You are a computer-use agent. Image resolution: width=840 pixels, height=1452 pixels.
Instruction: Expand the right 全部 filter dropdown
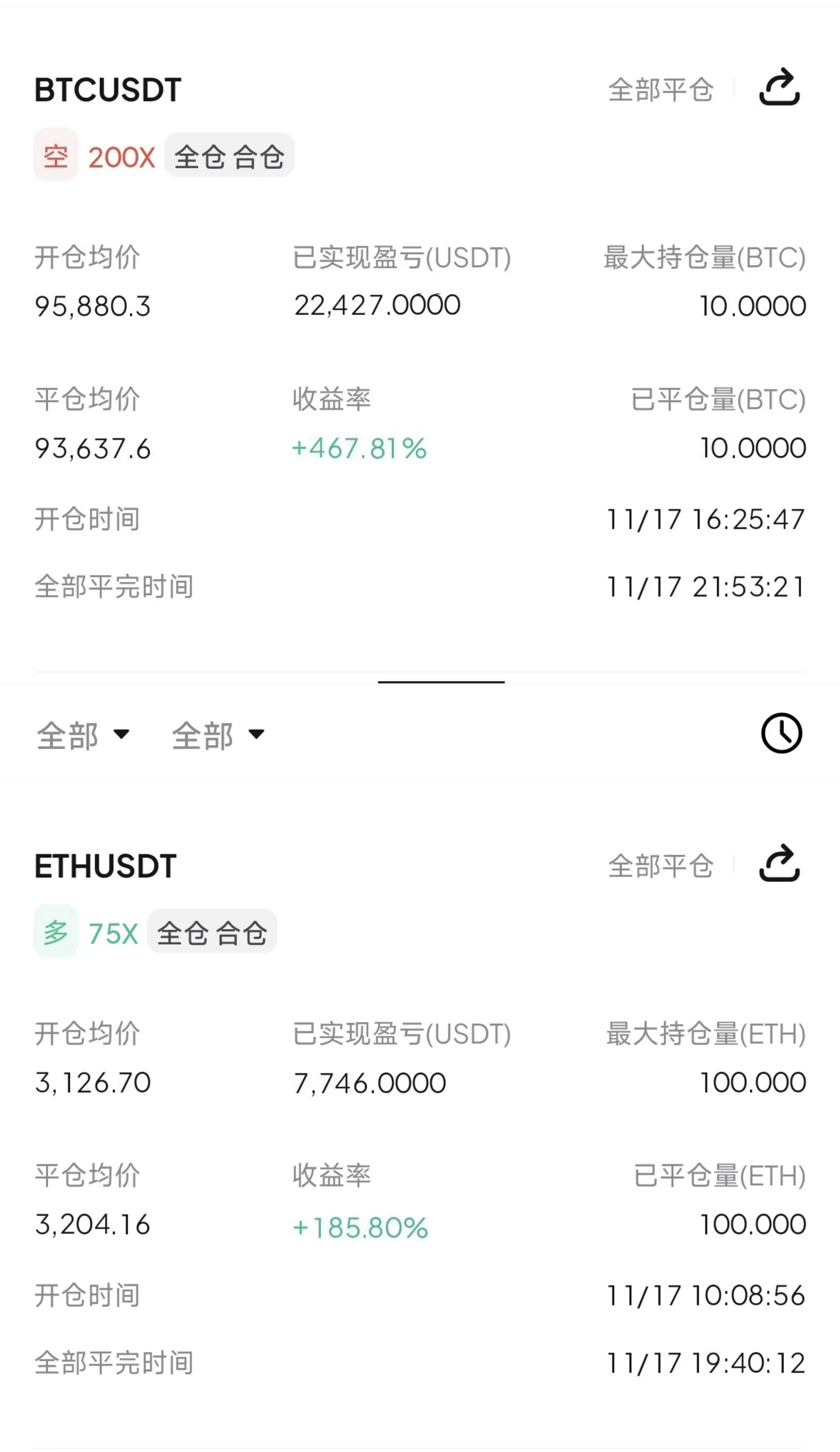click(x=218, y=736)
